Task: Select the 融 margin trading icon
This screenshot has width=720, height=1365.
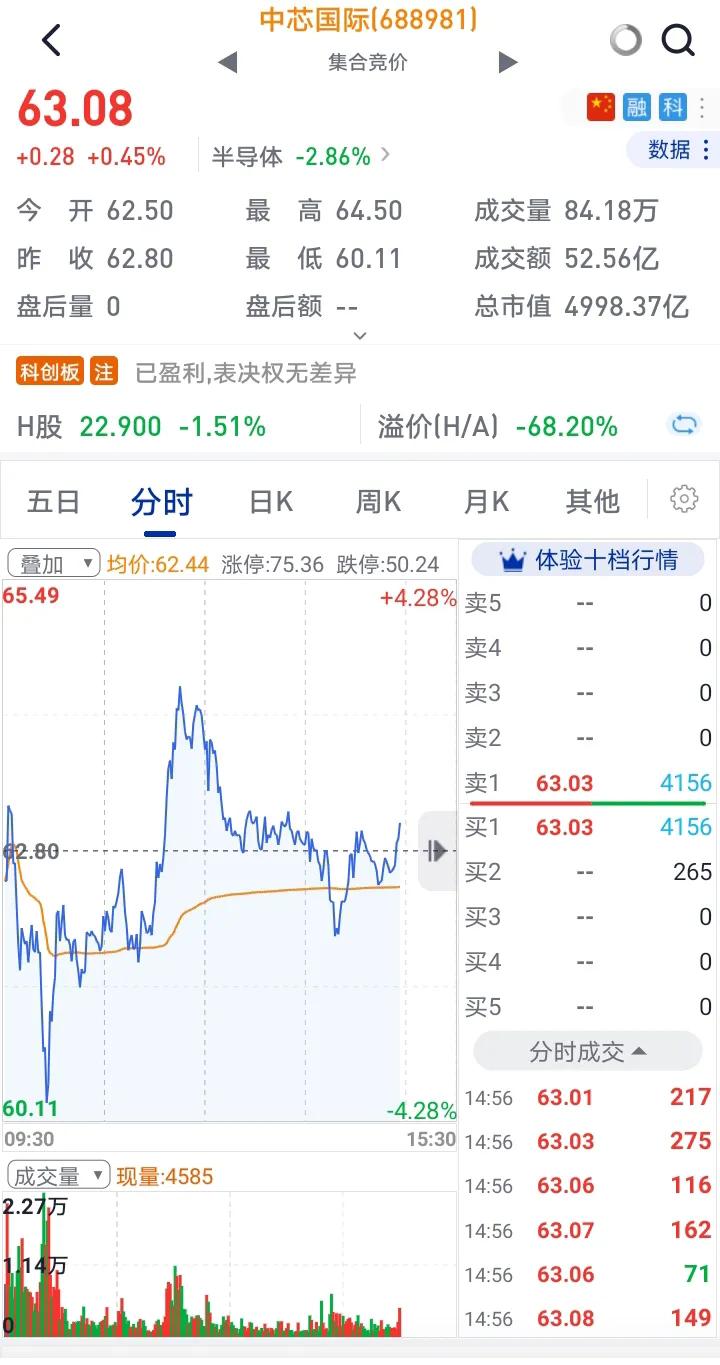Action: point(637,106)
